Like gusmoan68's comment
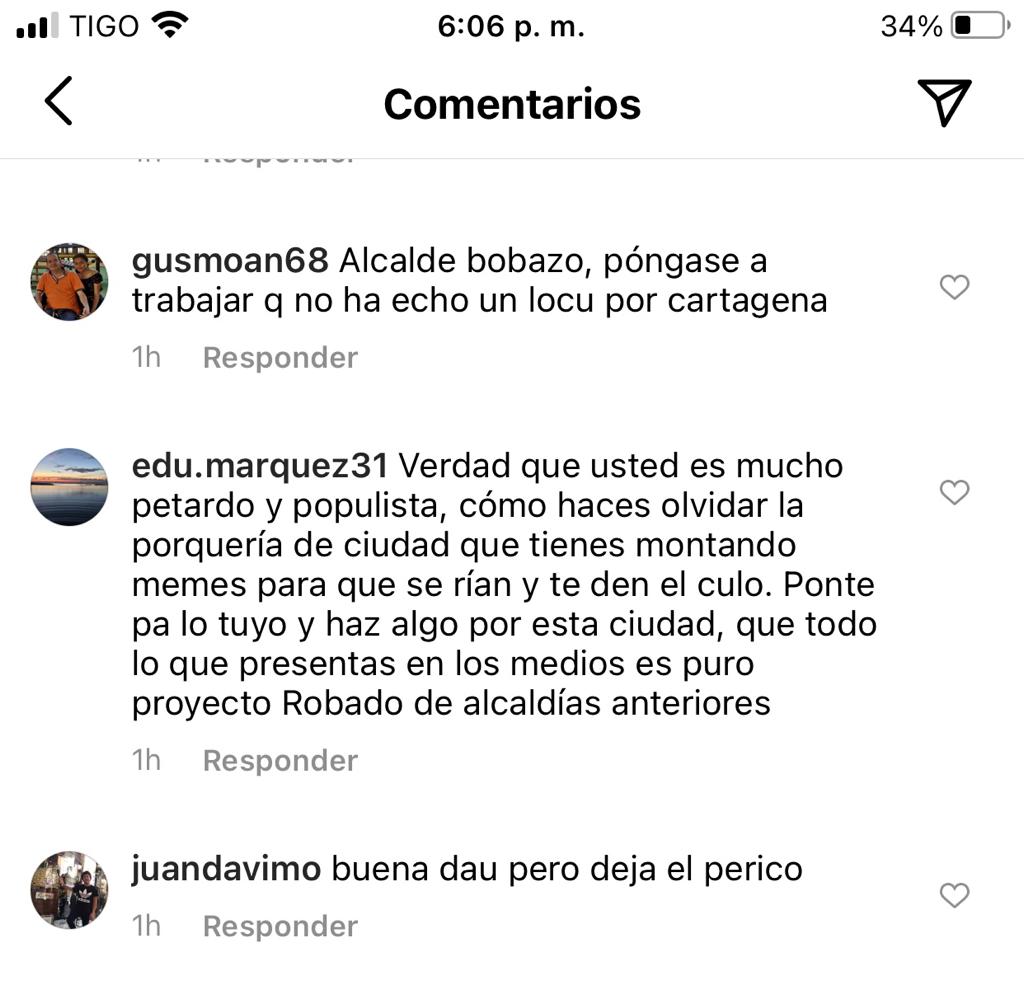 coord(955,288)
